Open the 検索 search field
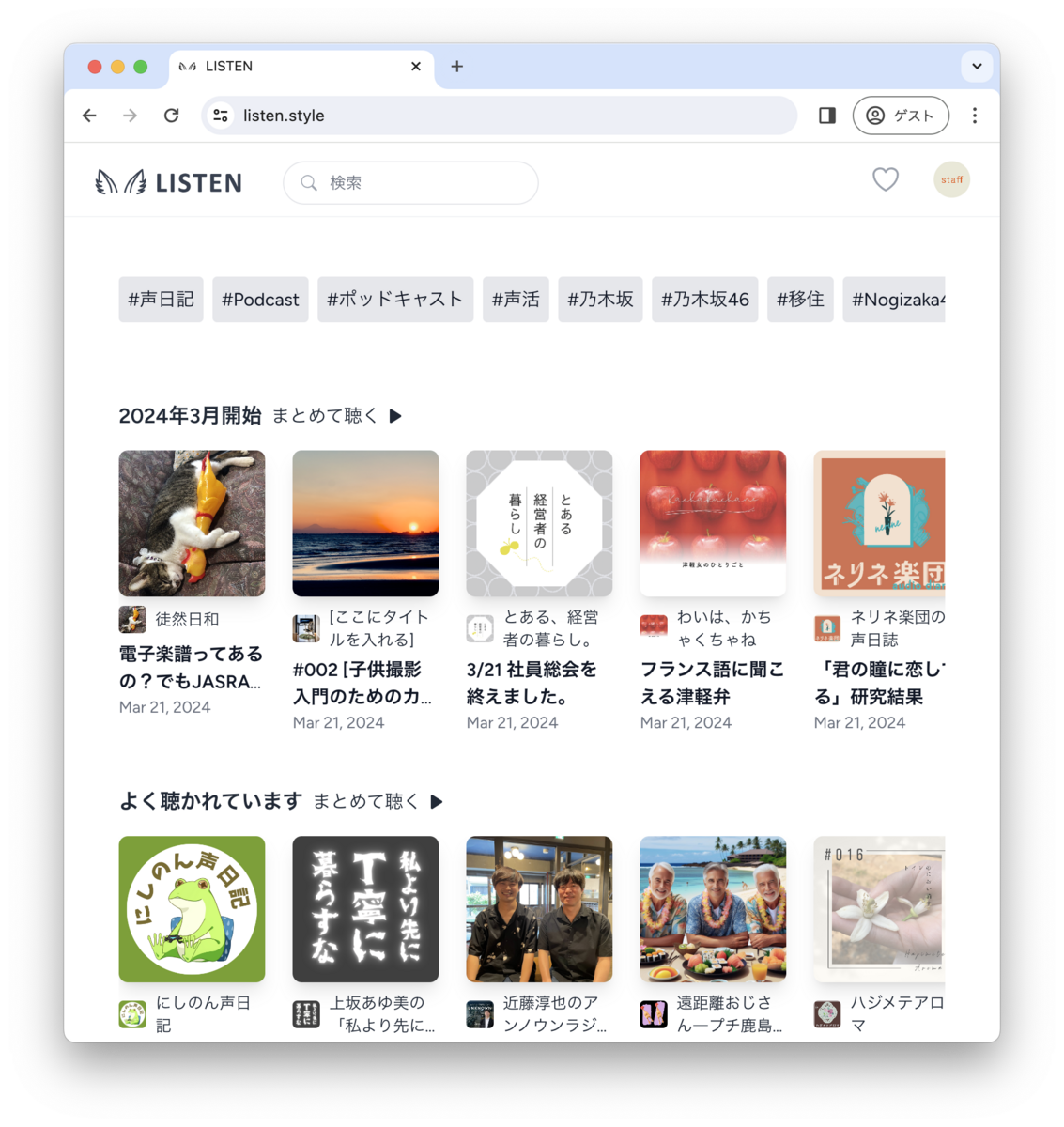 [410, 182]
